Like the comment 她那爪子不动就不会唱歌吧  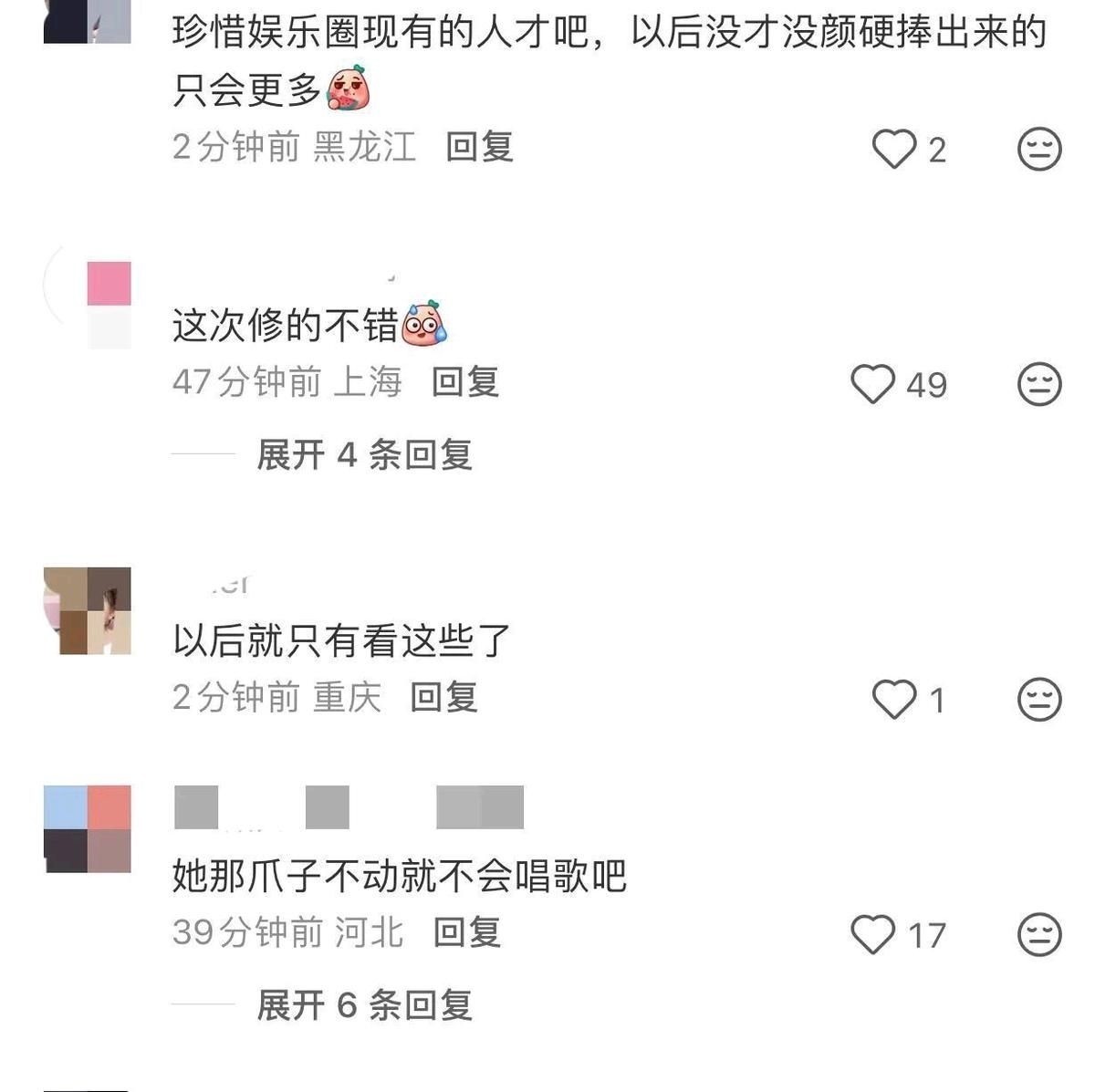tap(873, 935)
